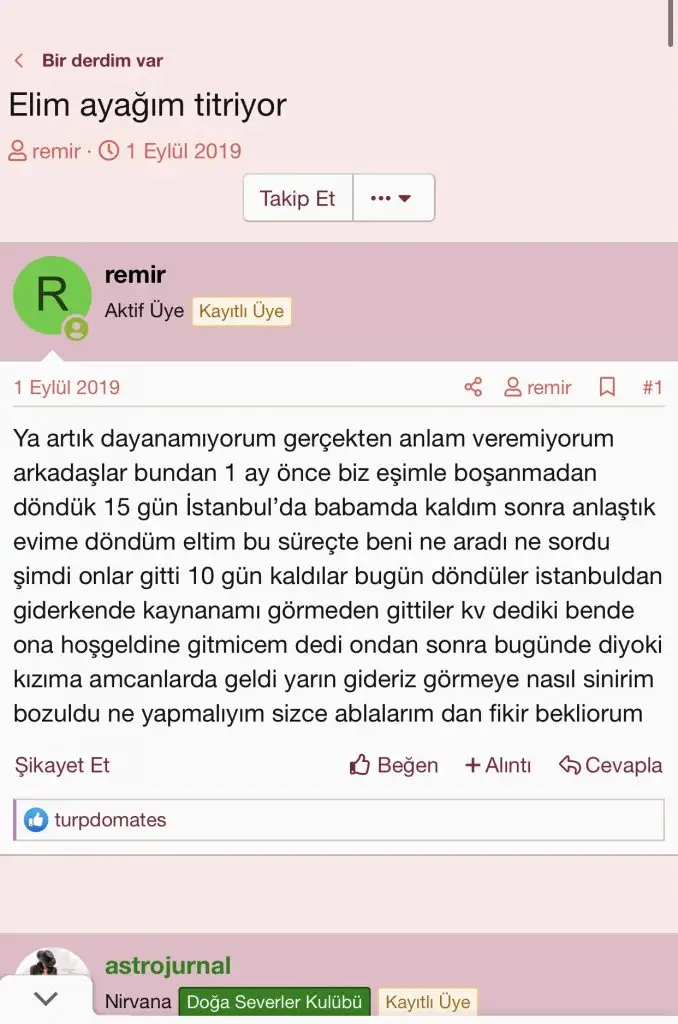The height and width of the screenshot is (1024, 678).
Task: Quote the post using Alıntı
Action: (498, 765)
